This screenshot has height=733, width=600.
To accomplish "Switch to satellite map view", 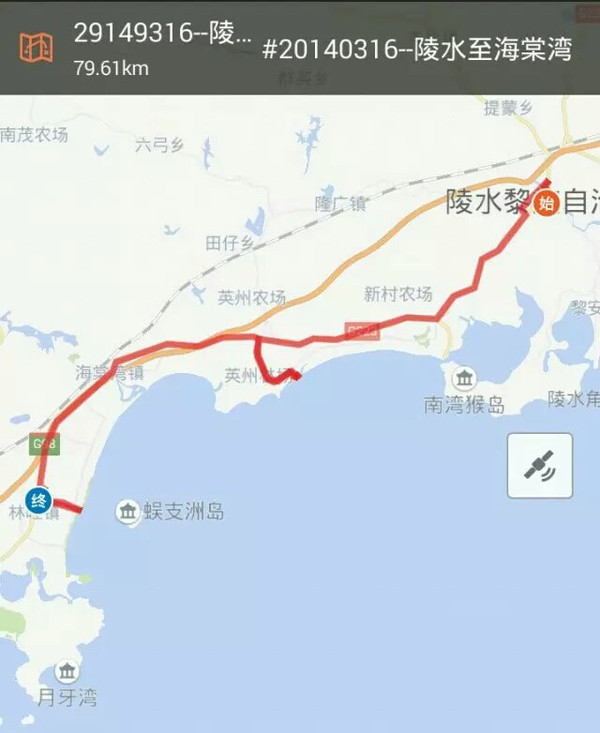I will click(540, 465).
